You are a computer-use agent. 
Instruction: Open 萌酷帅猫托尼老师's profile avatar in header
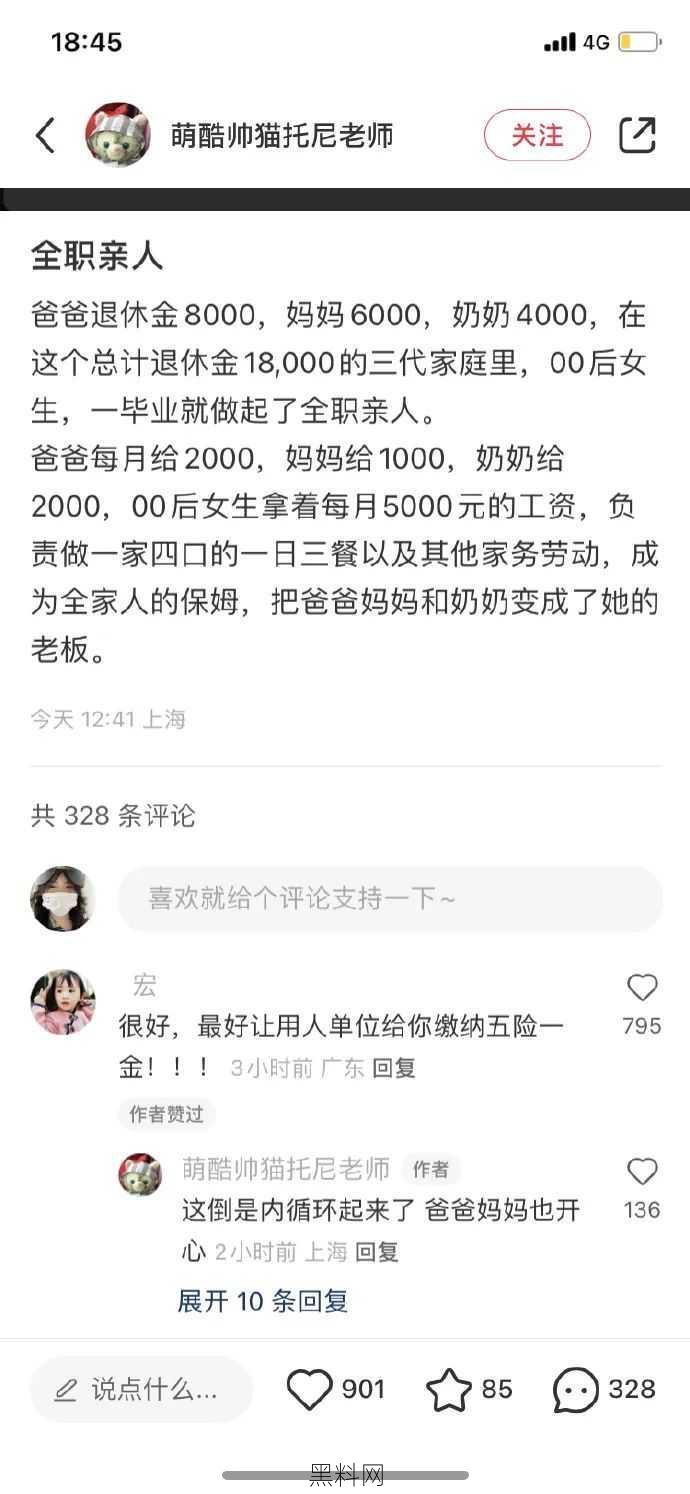tap(117, 135)
